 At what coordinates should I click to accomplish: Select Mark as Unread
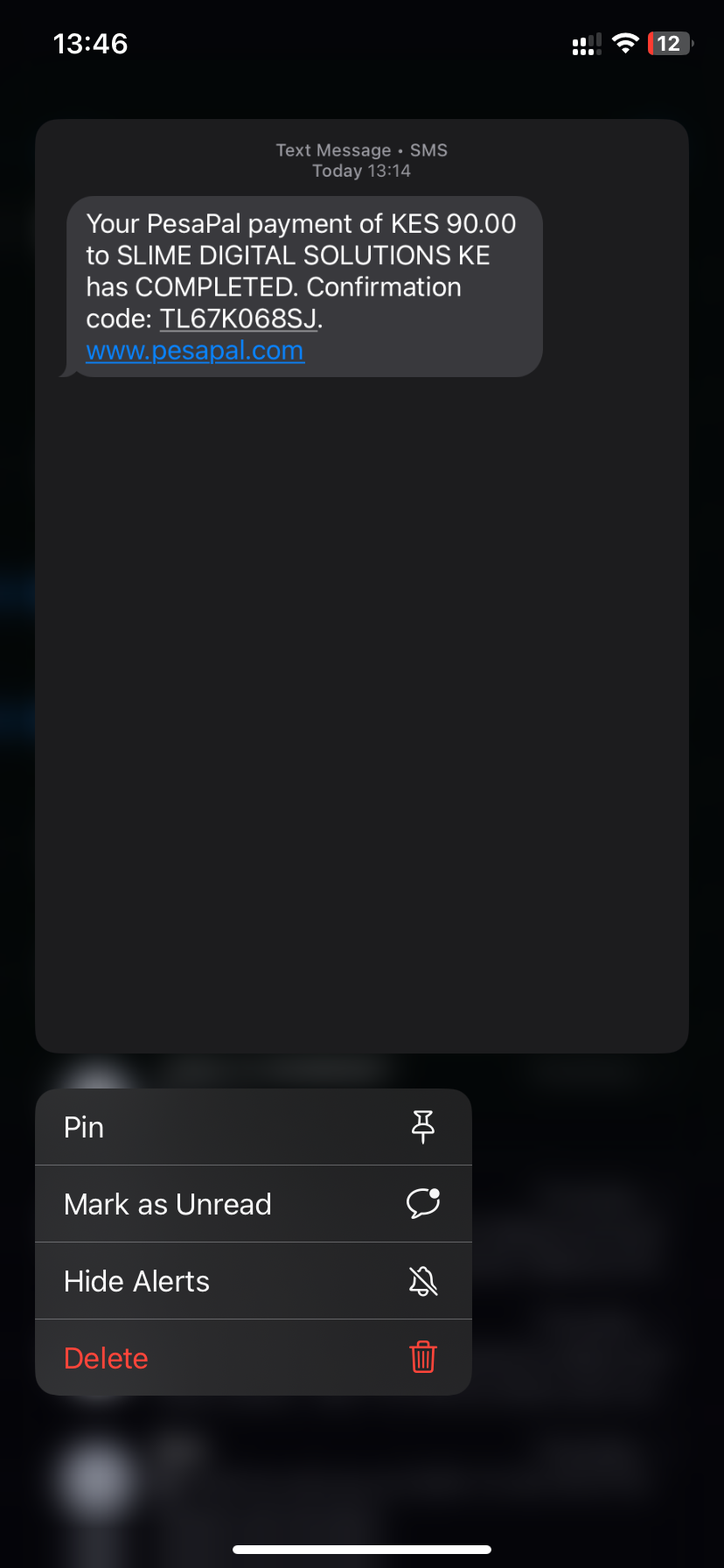(x=253, y=1204)
